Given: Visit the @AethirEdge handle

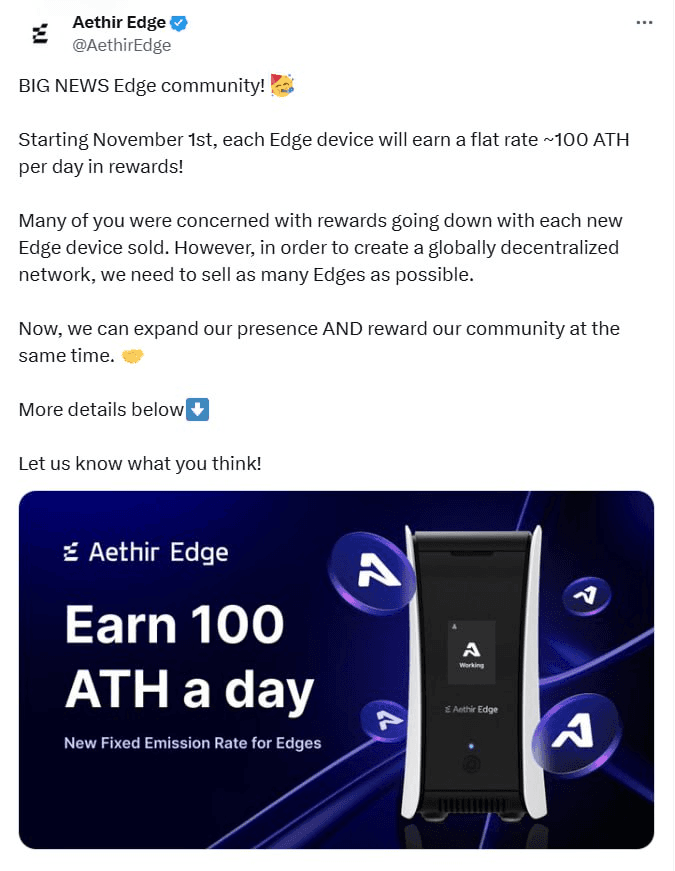Looking at the screenshot, I should point(122,45).
